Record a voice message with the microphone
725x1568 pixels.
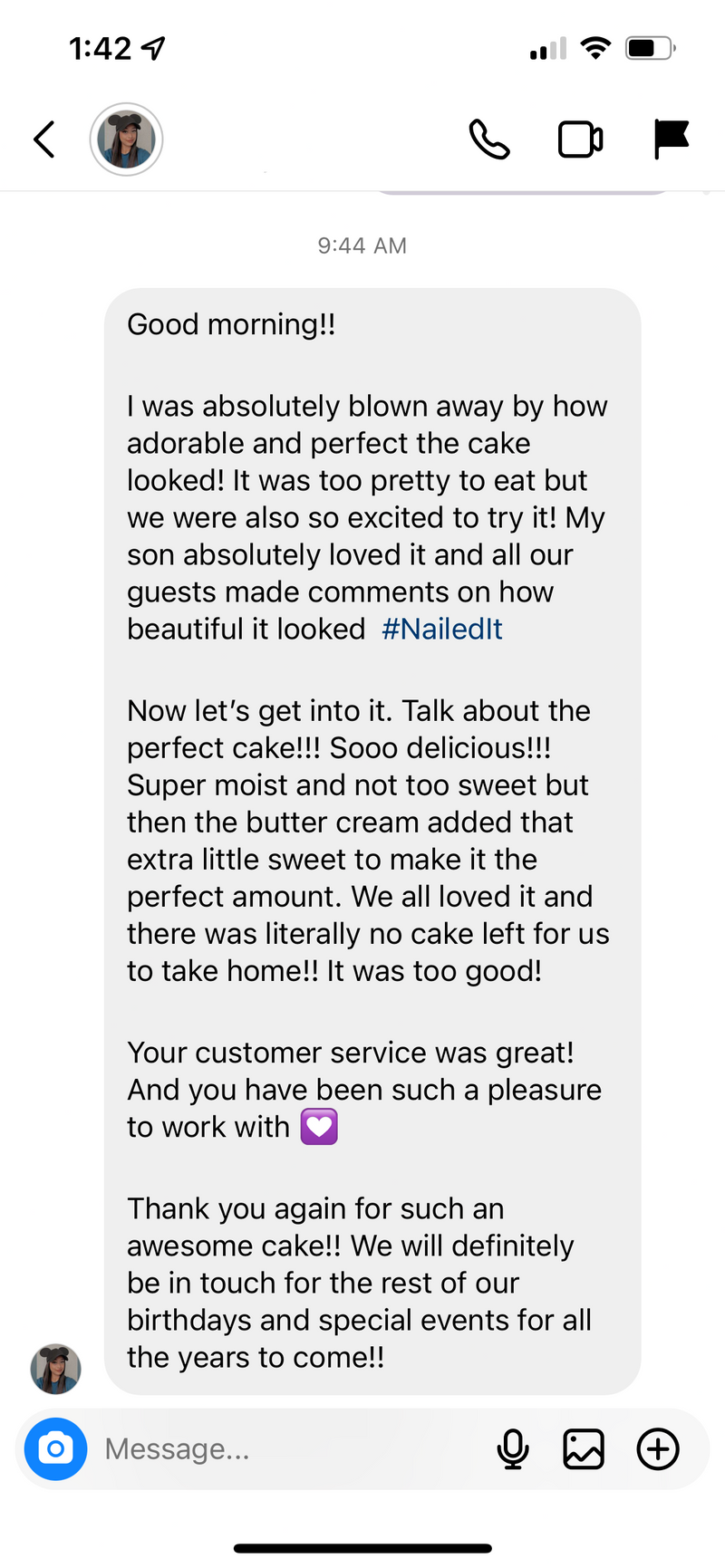point(513,1448)
